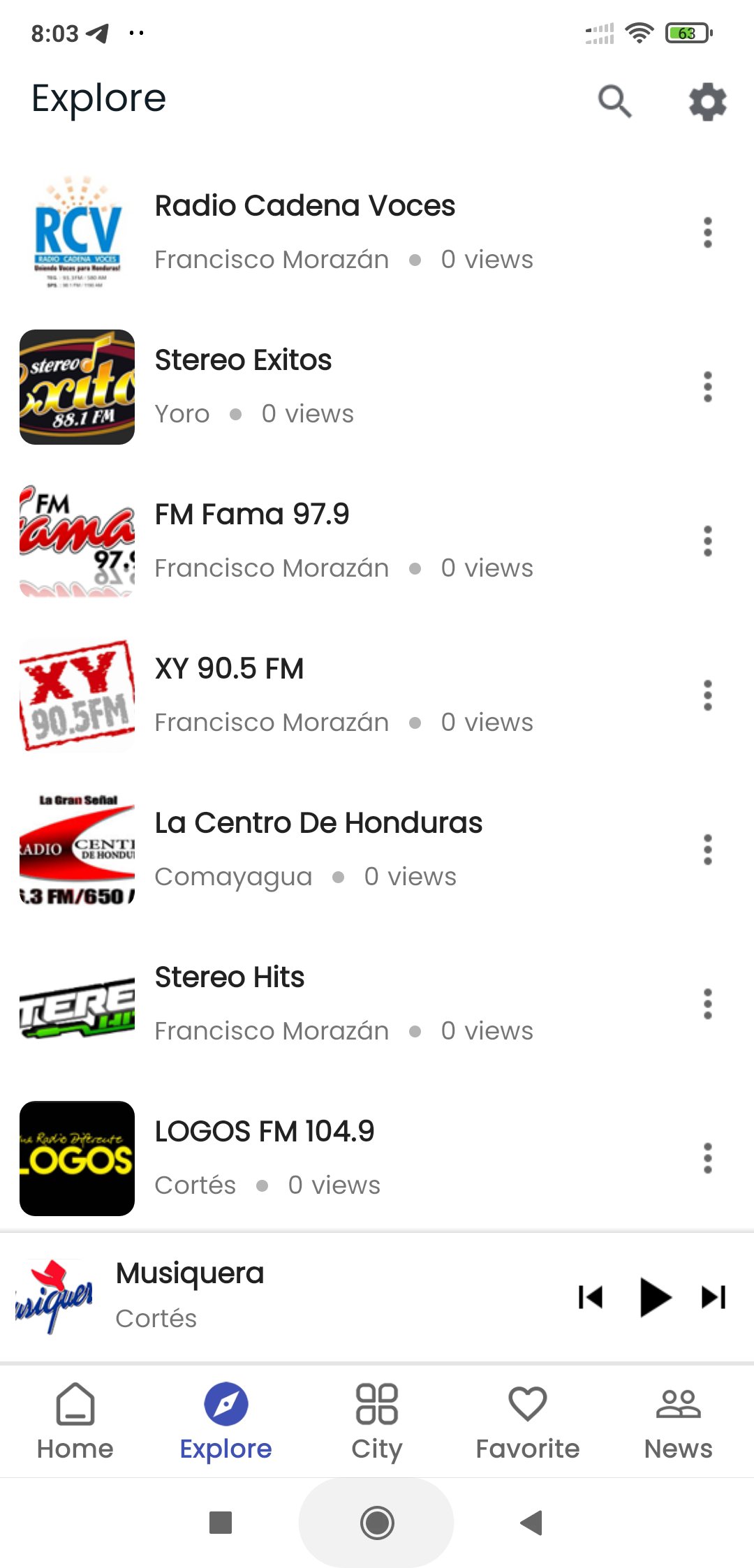754x1568 pixels.
Task: Choose La Centro De Honduras station
Action: [x=318, y=849]
